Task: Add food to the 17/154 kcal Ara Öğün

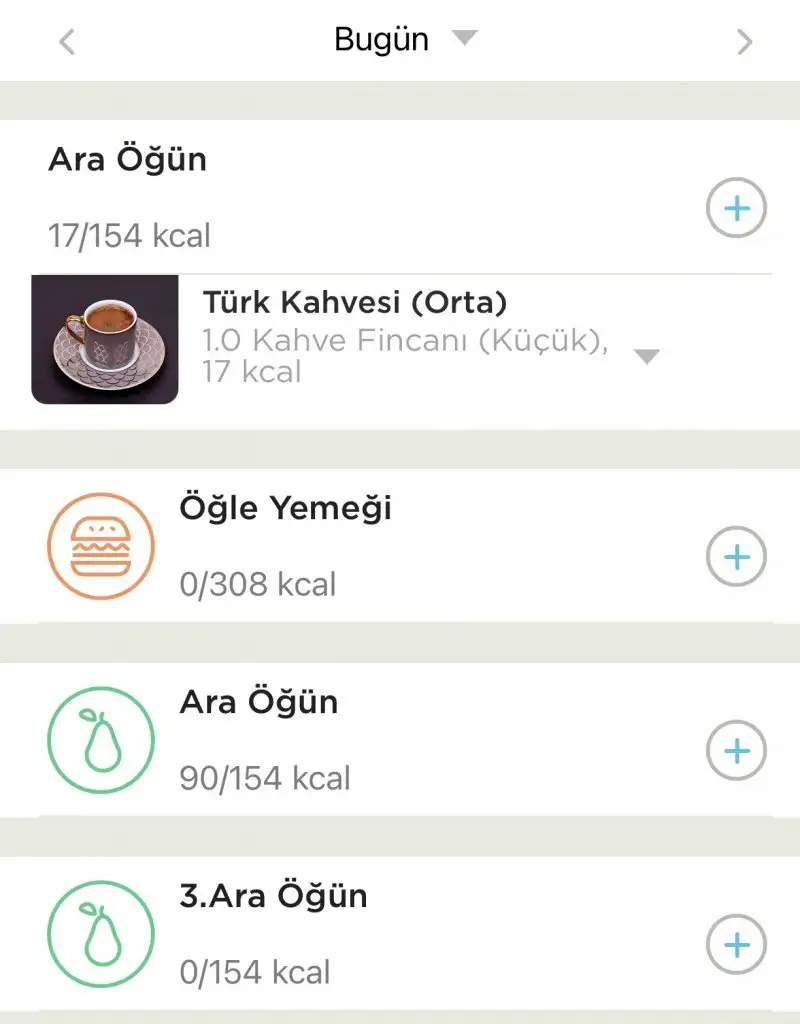Action: [x=736, y=209]
